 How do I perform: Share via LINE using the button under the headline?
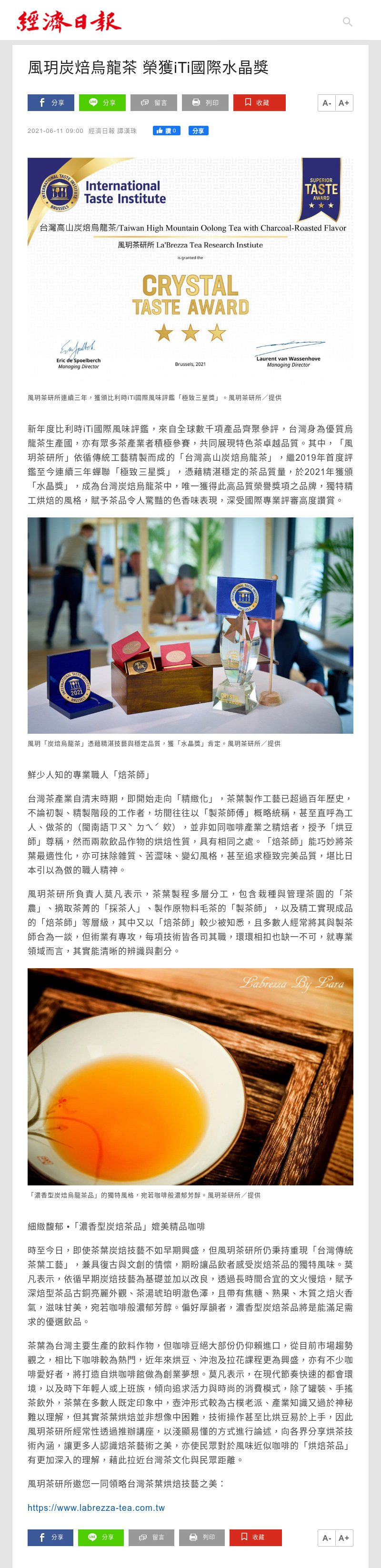[102, 103]
